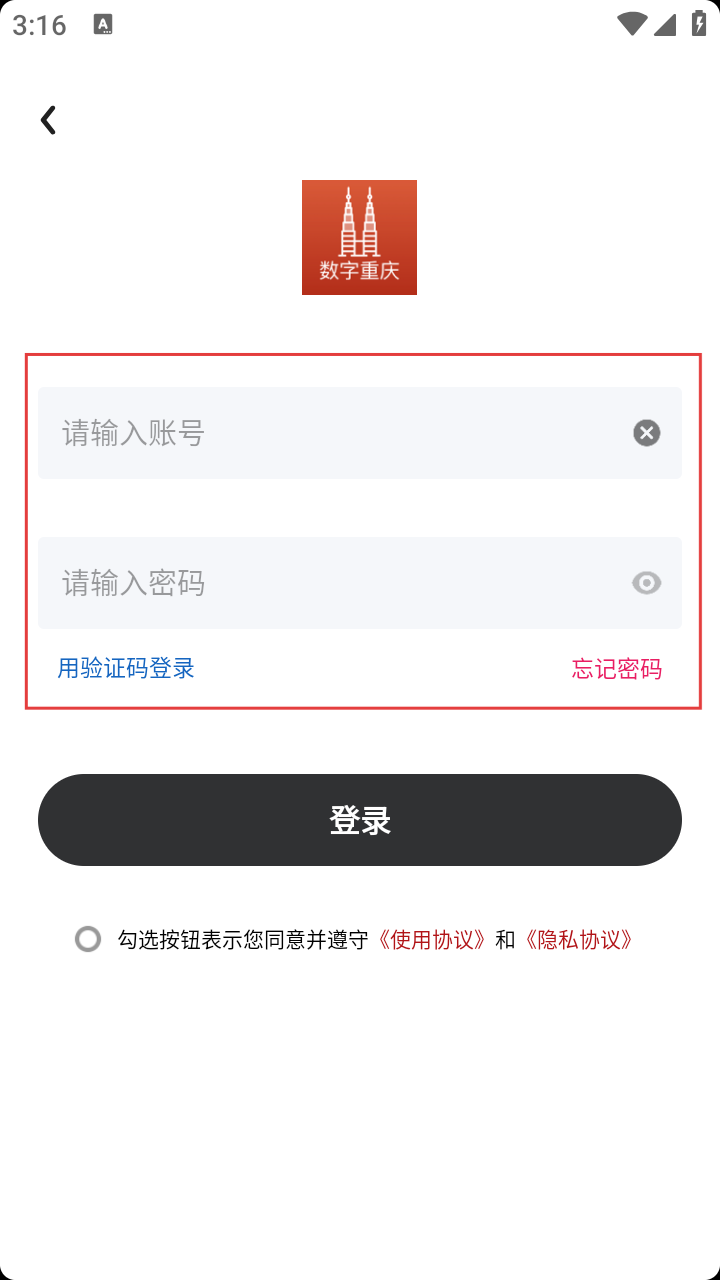Open the 《使用协议》 link

point(432,940)
